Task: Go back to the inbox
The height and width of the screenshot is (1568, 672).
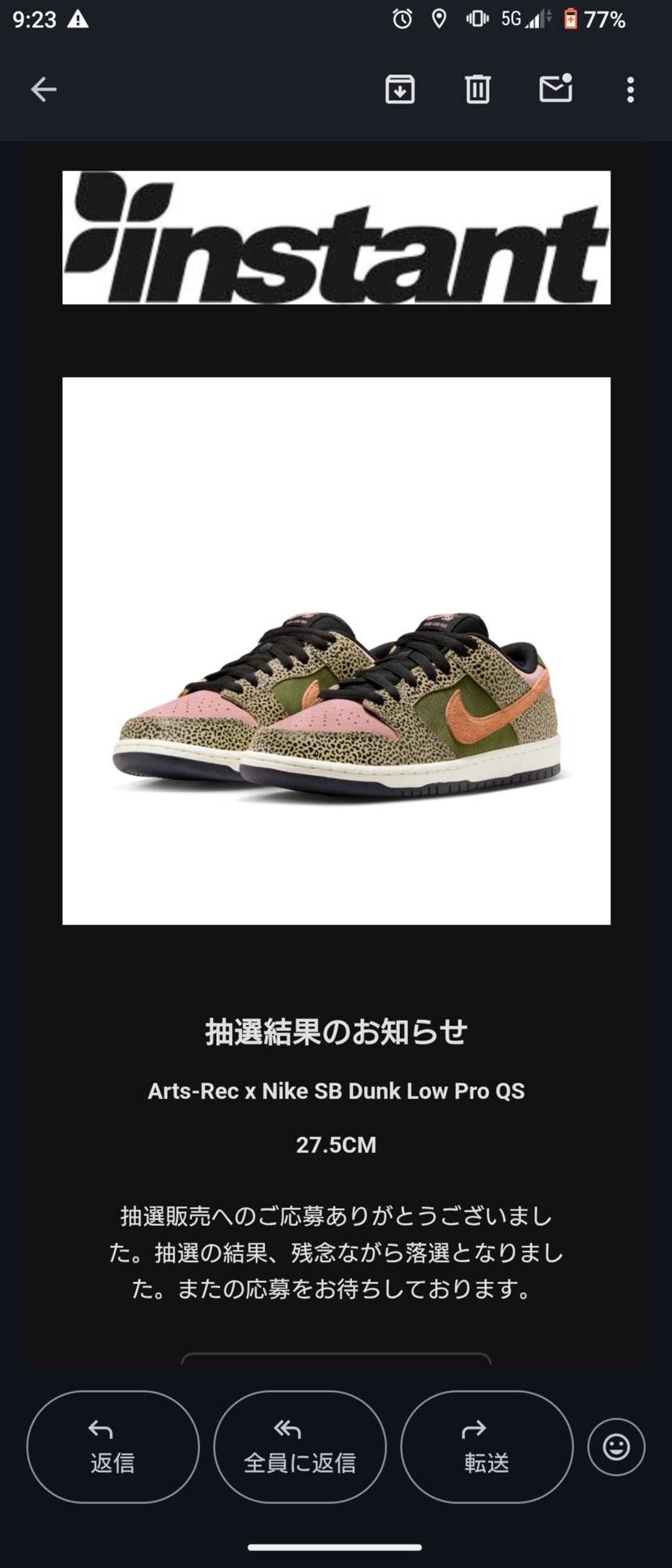Action: tap(44, 90)
